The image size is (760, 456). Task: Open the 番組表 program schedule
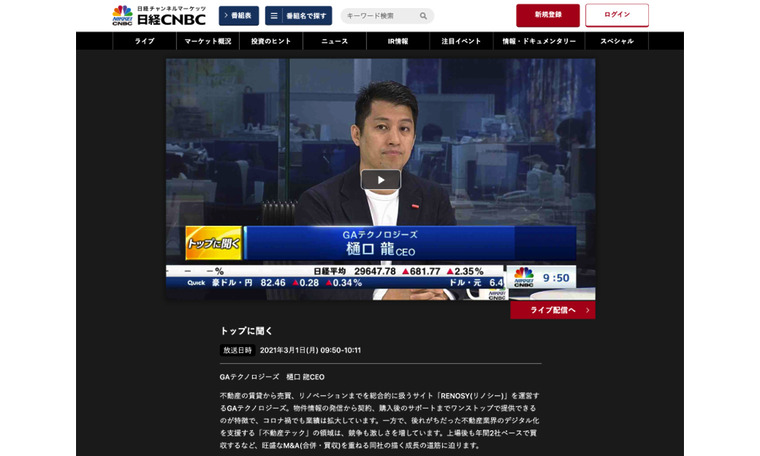click(x=238, y=16)
